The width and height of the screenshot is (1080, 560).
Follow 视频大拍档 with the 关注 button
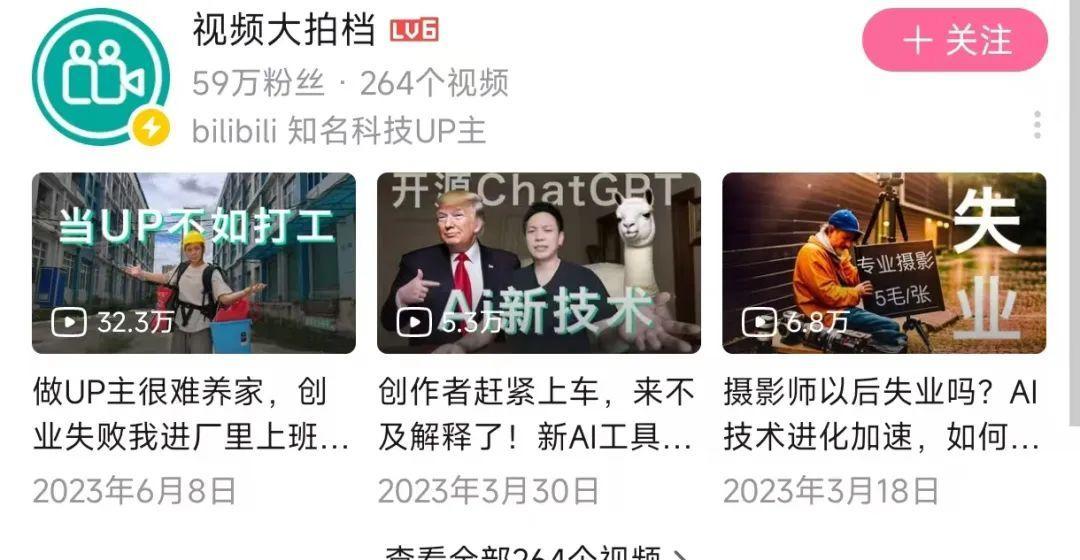pos(954,41)
